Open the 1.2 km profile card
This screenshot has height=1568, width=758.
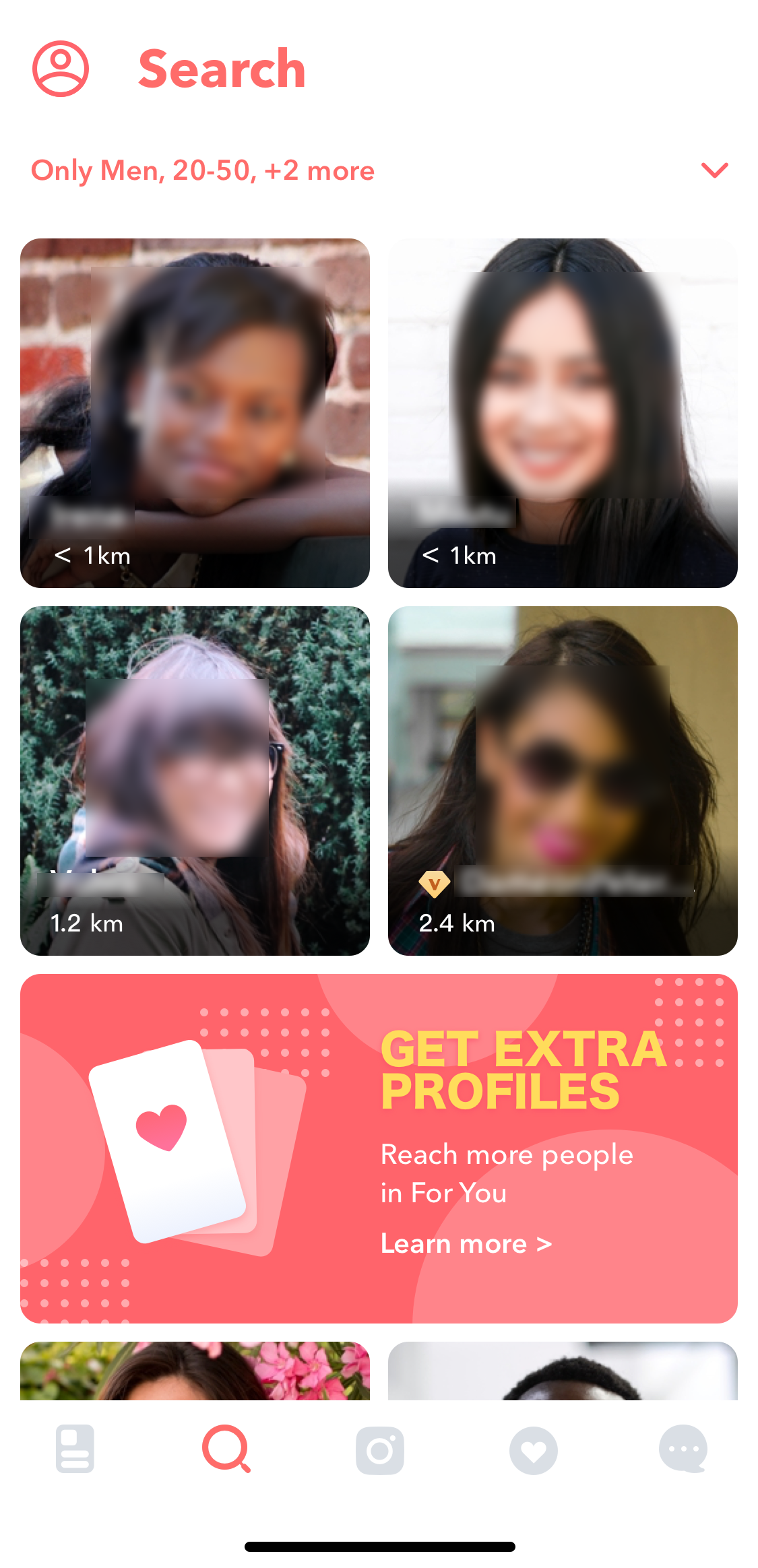[195, 781]
